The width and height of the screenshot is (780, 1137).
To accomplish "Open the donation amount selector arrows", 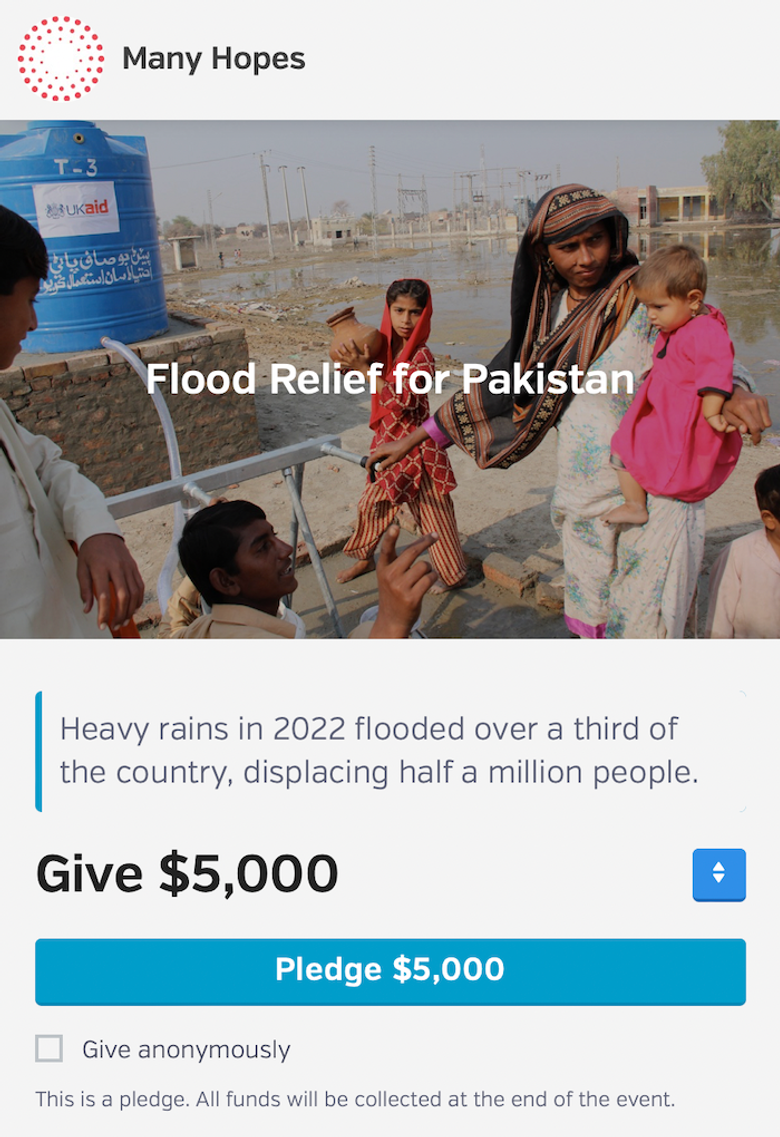I will pyautogui.click(x=718, y=874).
